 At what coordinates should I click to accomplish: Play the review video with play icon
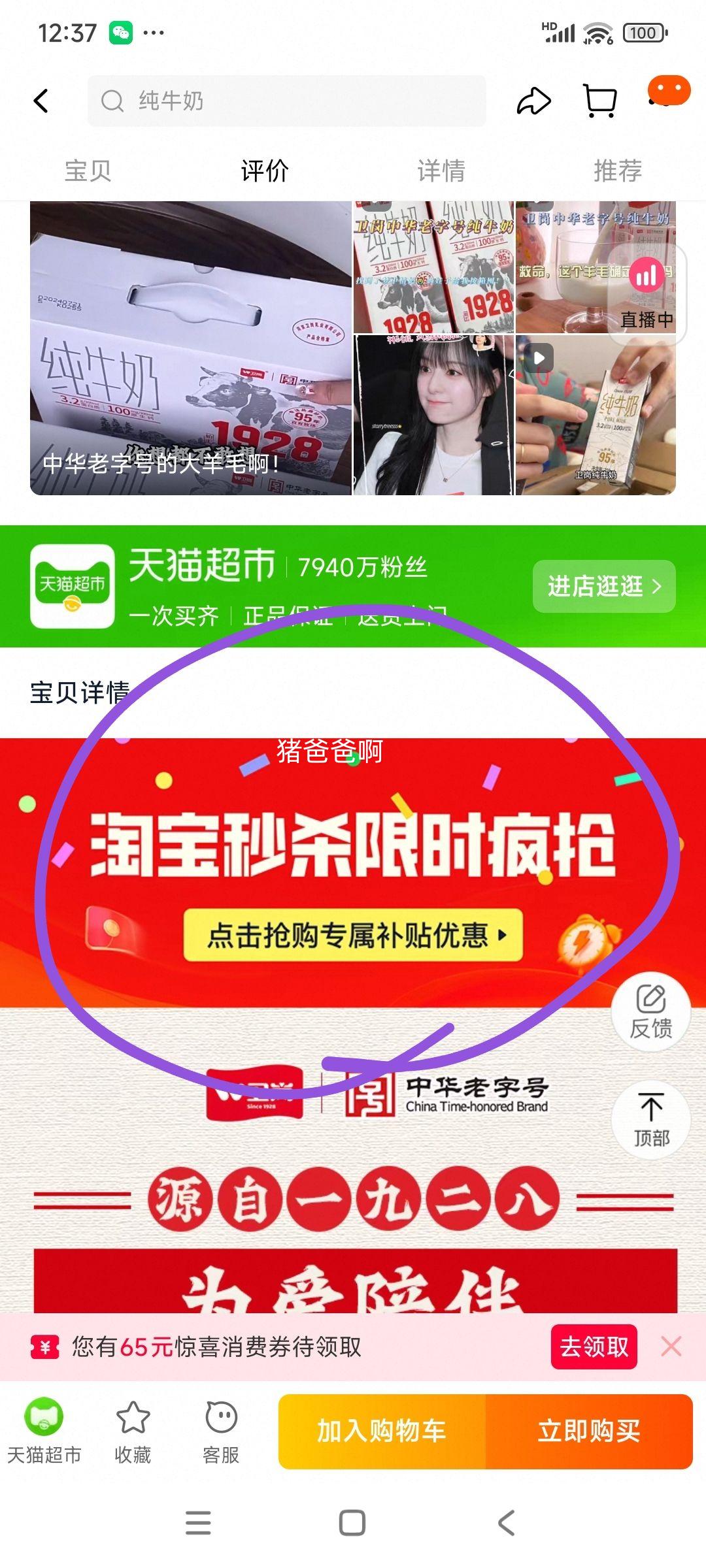tap(595, 415)
